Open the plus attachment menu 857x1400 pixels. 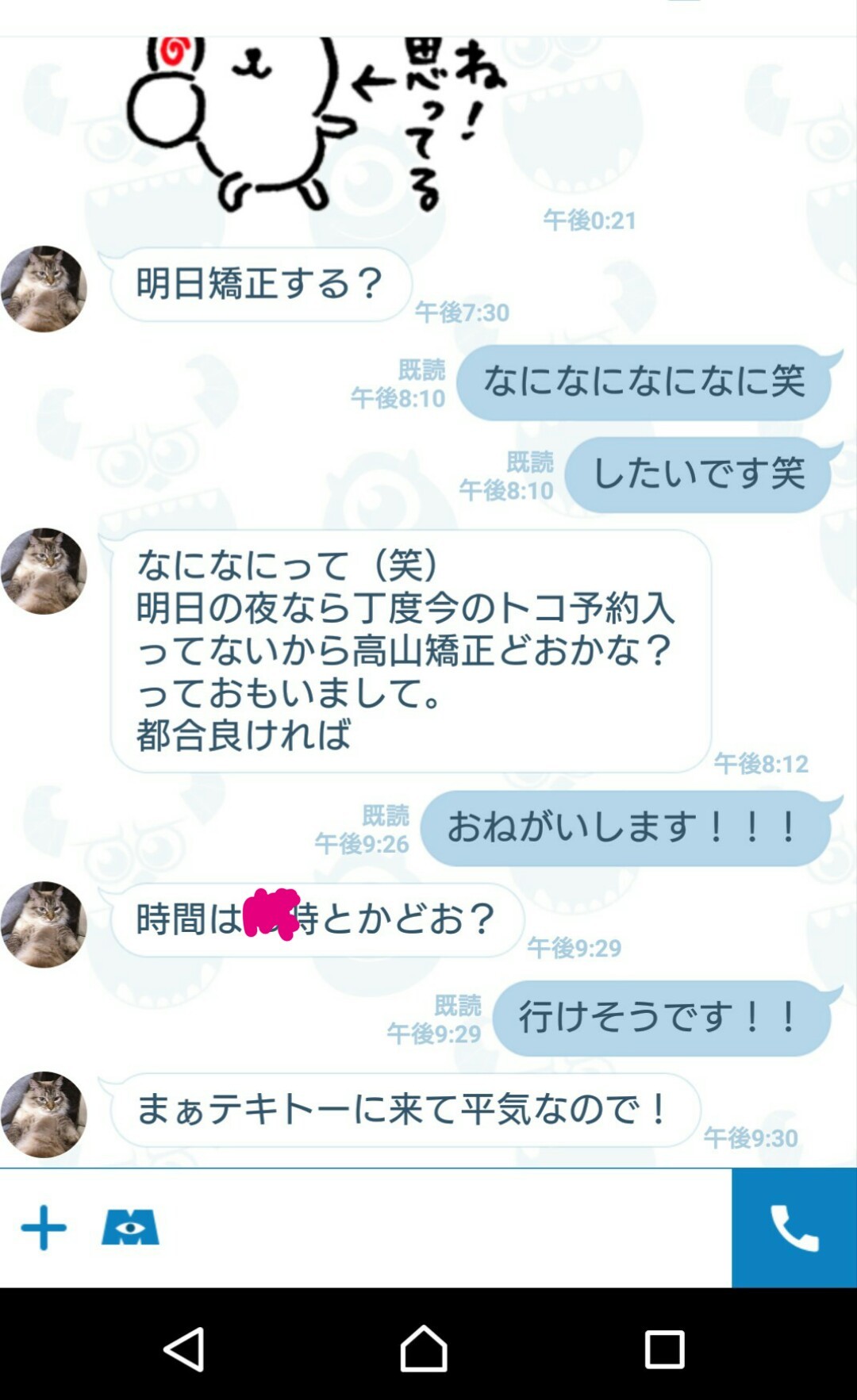pos(44,1227)
